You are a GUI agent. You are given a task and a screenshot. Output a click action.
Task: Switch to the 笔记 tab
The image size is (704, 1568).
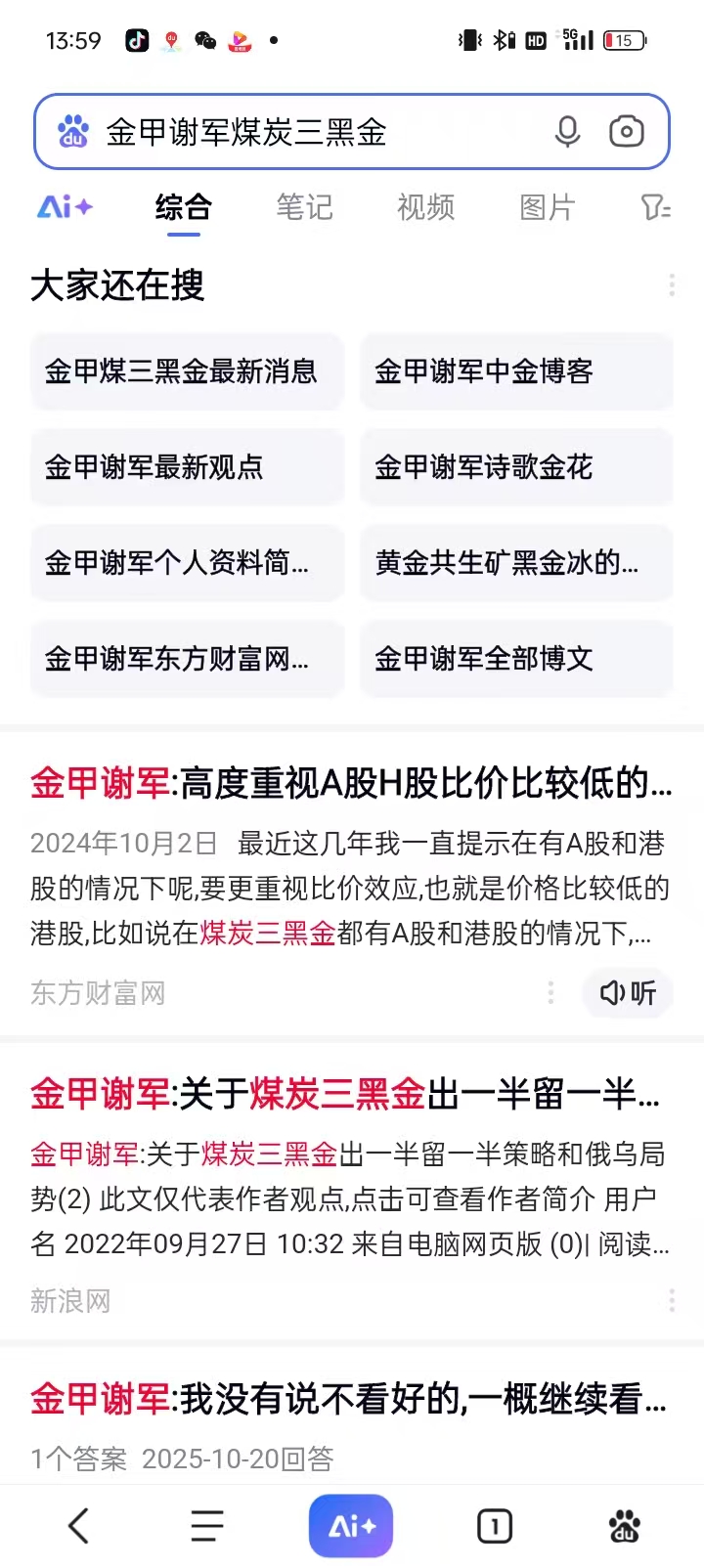pos(304,207)
